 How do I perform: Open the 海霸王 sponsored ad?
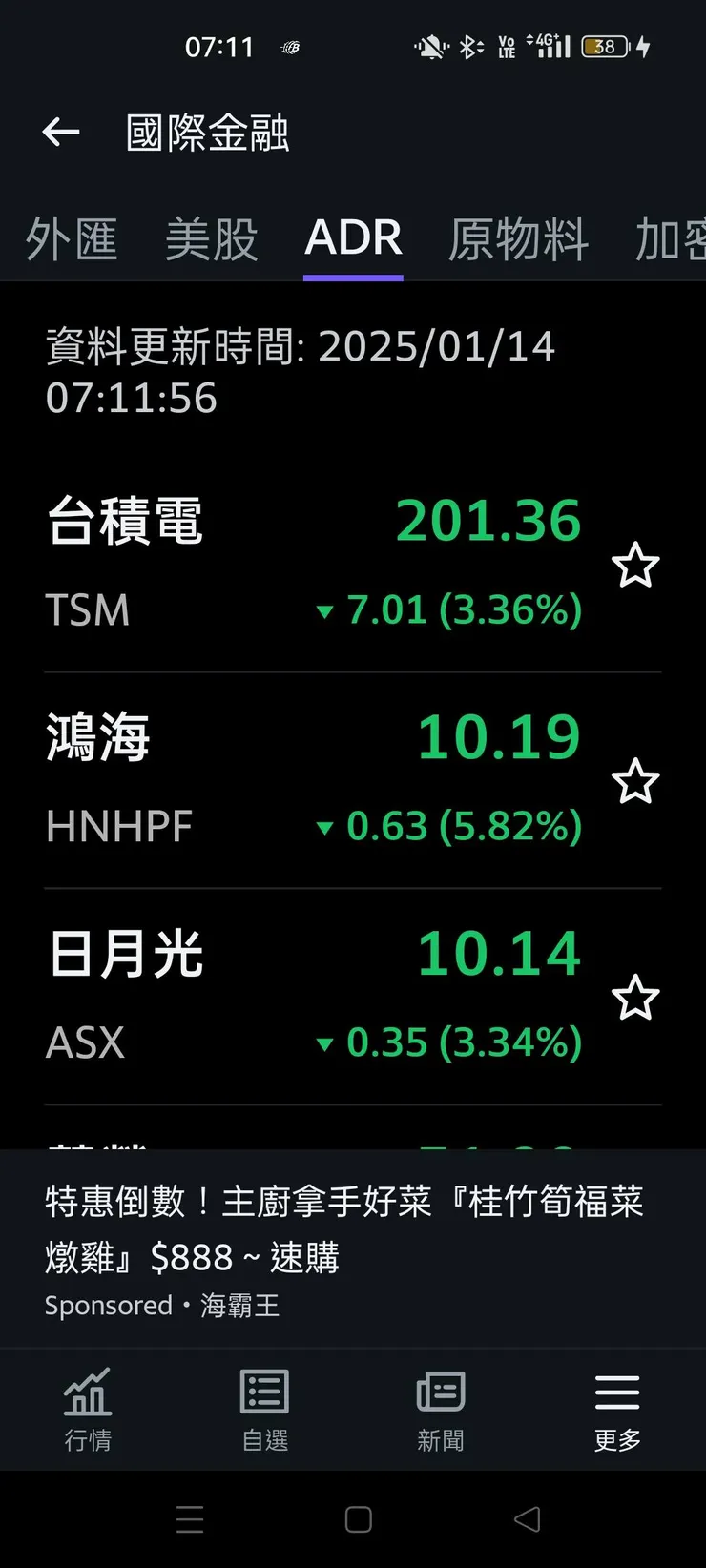click(343, 1249)
